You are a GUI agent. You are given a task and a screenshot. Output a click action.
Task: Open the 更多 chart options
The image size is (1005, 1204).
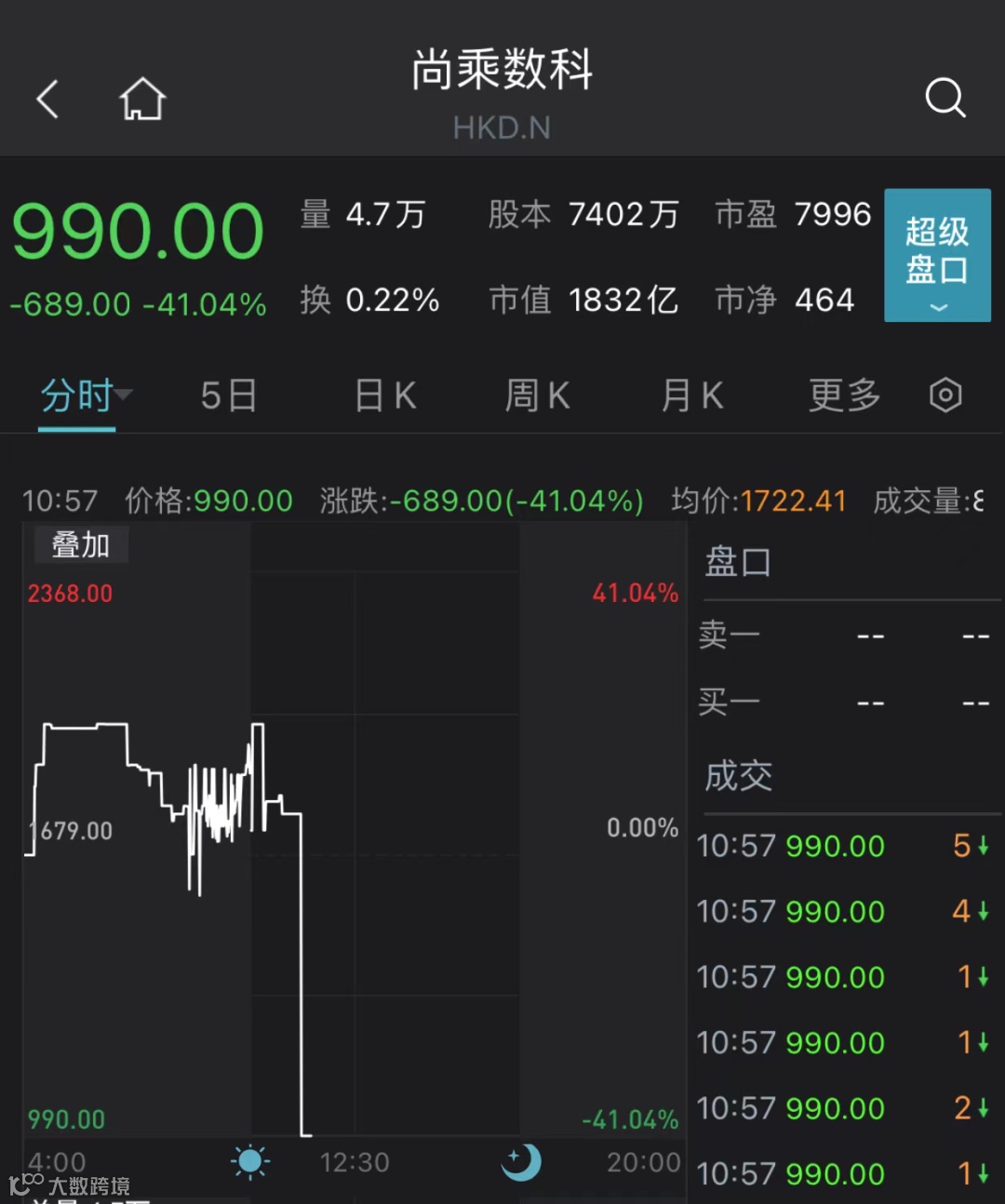tap(844, 396)
